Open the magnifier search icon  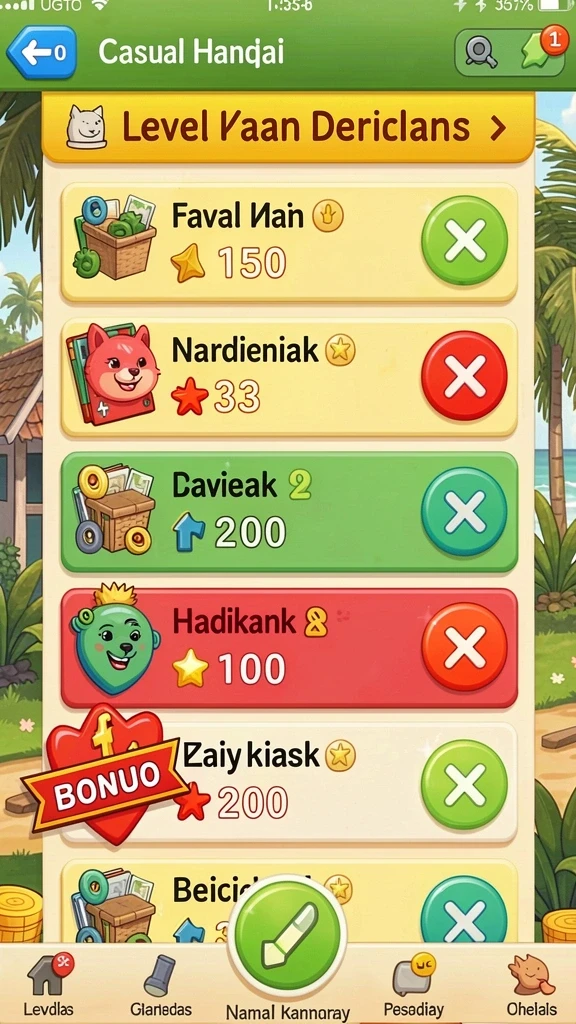click(x=481, y=53)
